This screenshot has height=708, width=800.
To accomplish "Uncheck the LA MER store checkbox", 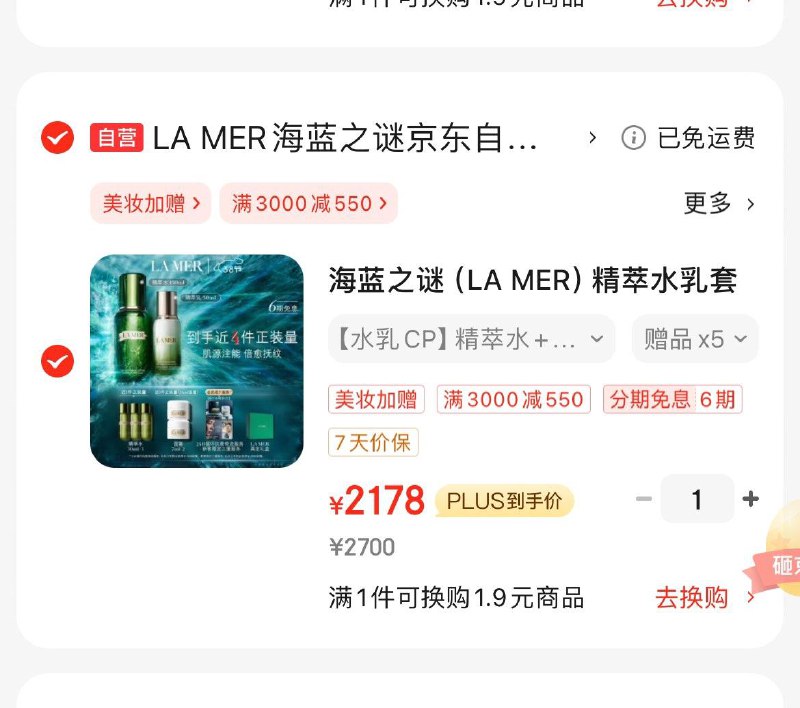I will click(x=58, y=138).
